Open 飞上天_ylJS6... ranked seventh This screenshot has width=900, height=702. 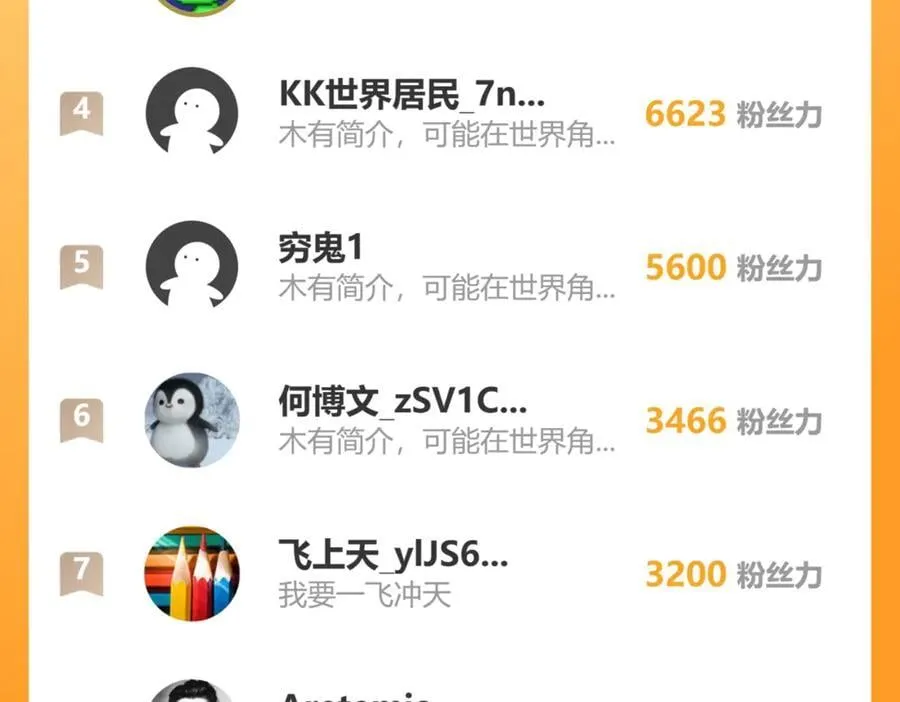pyautogui.click(x=393, y=555)
